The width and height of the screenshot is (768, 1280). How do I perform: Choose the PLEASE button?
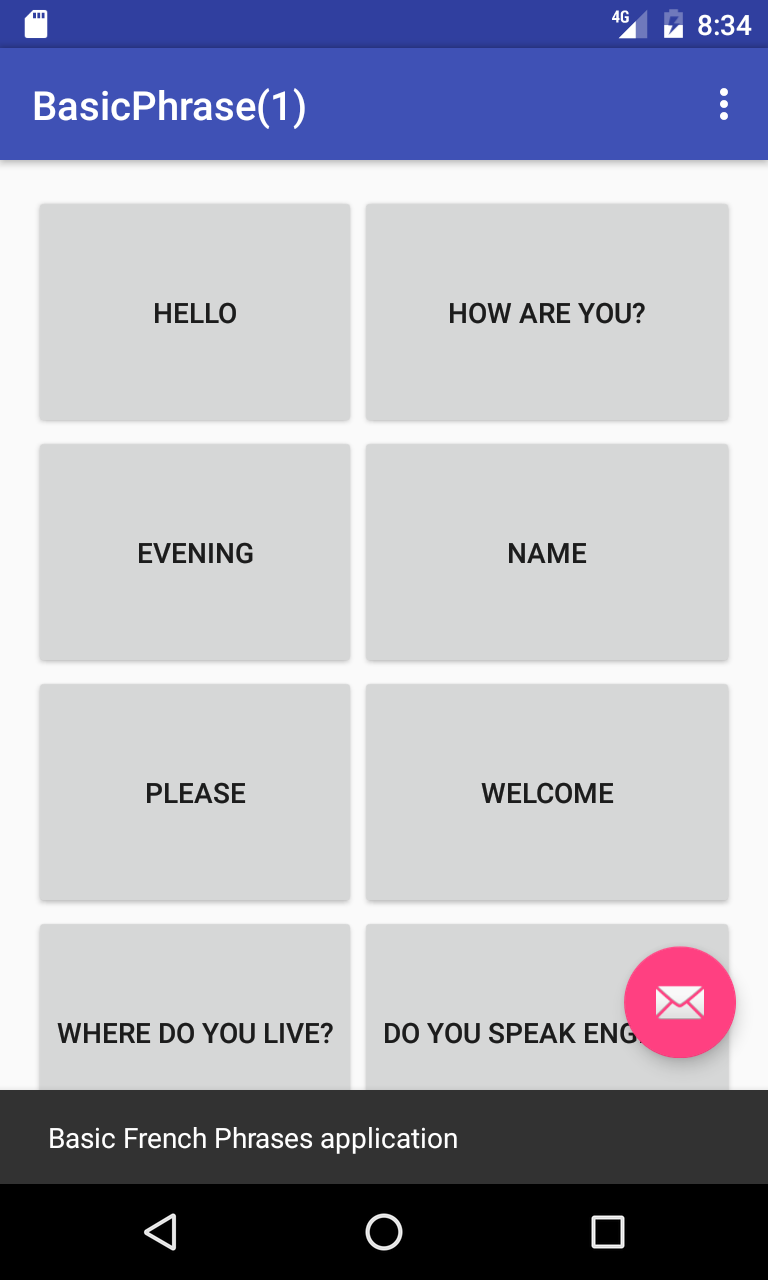pyautogui.click(x=195, y=792)
